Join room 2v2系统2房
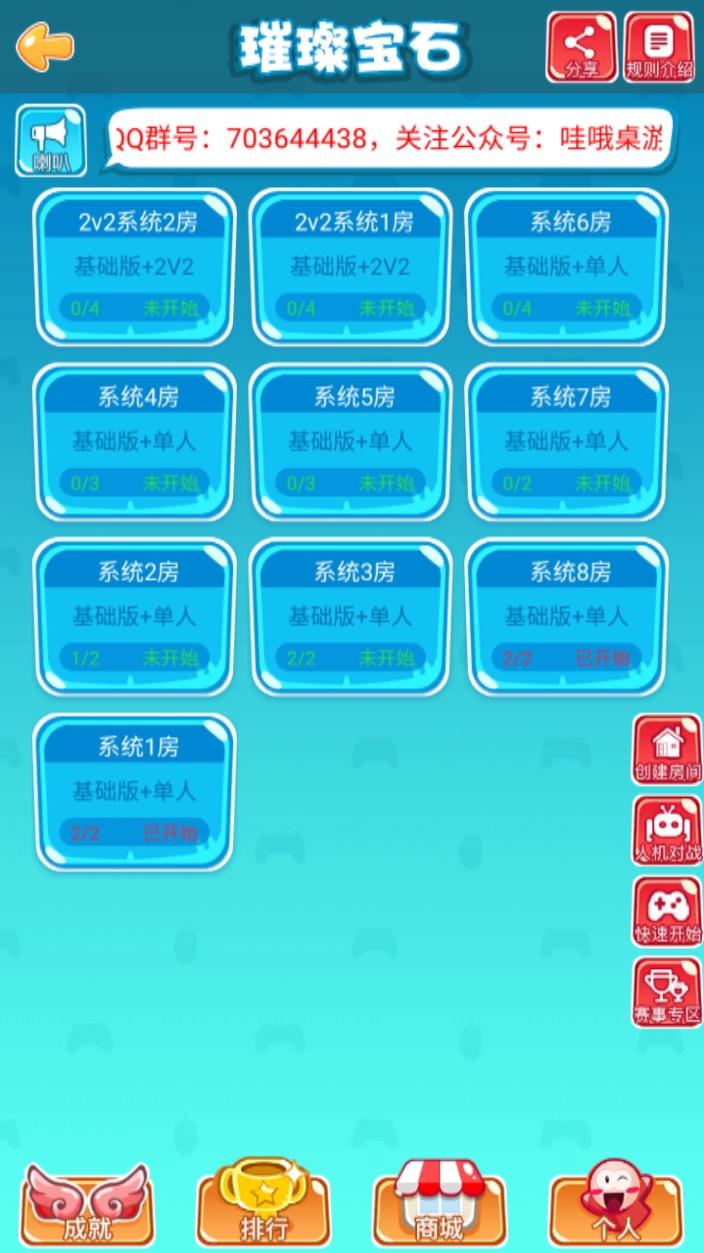This screenshot has width=704, height=1253. pos(135,266)
